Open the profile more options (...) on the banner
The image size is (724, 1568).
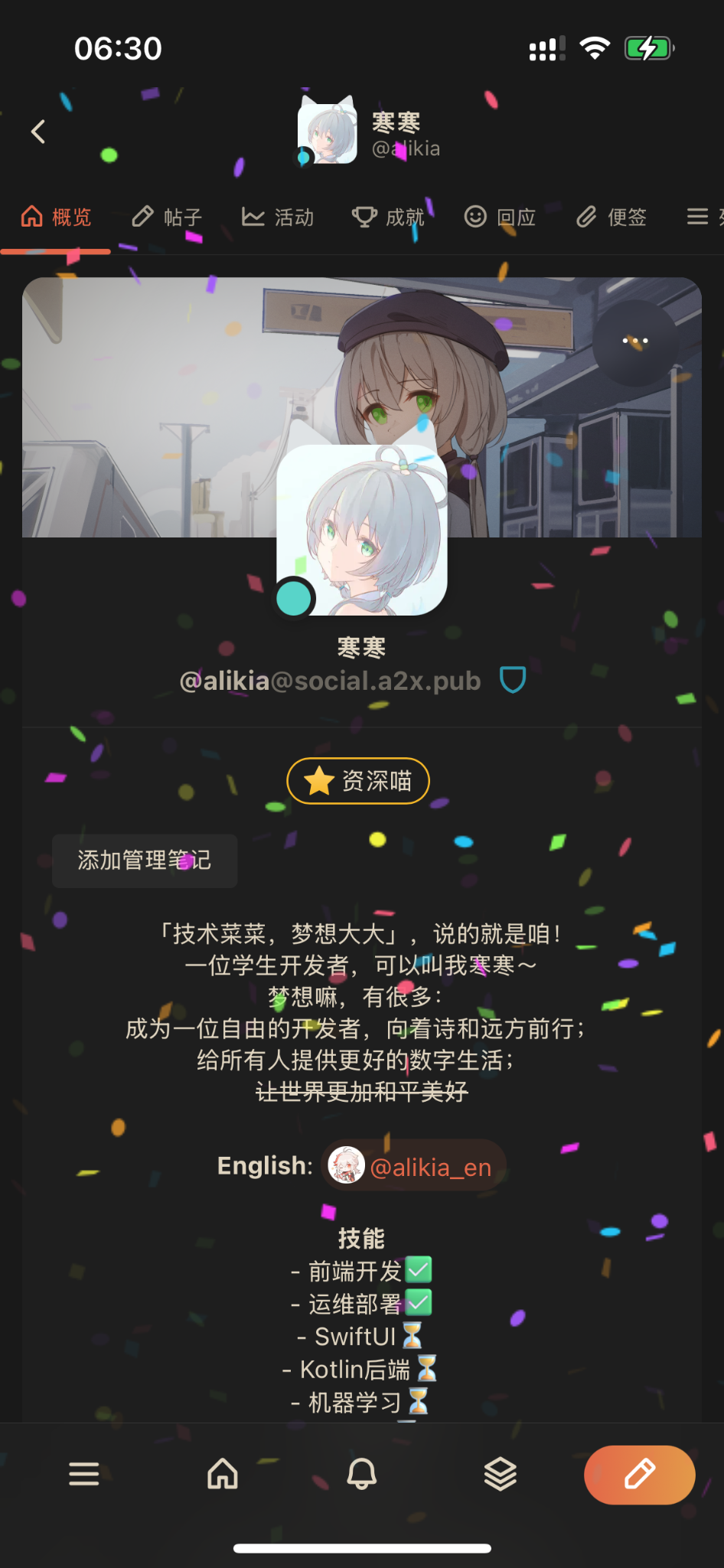(x=636, y=340)
